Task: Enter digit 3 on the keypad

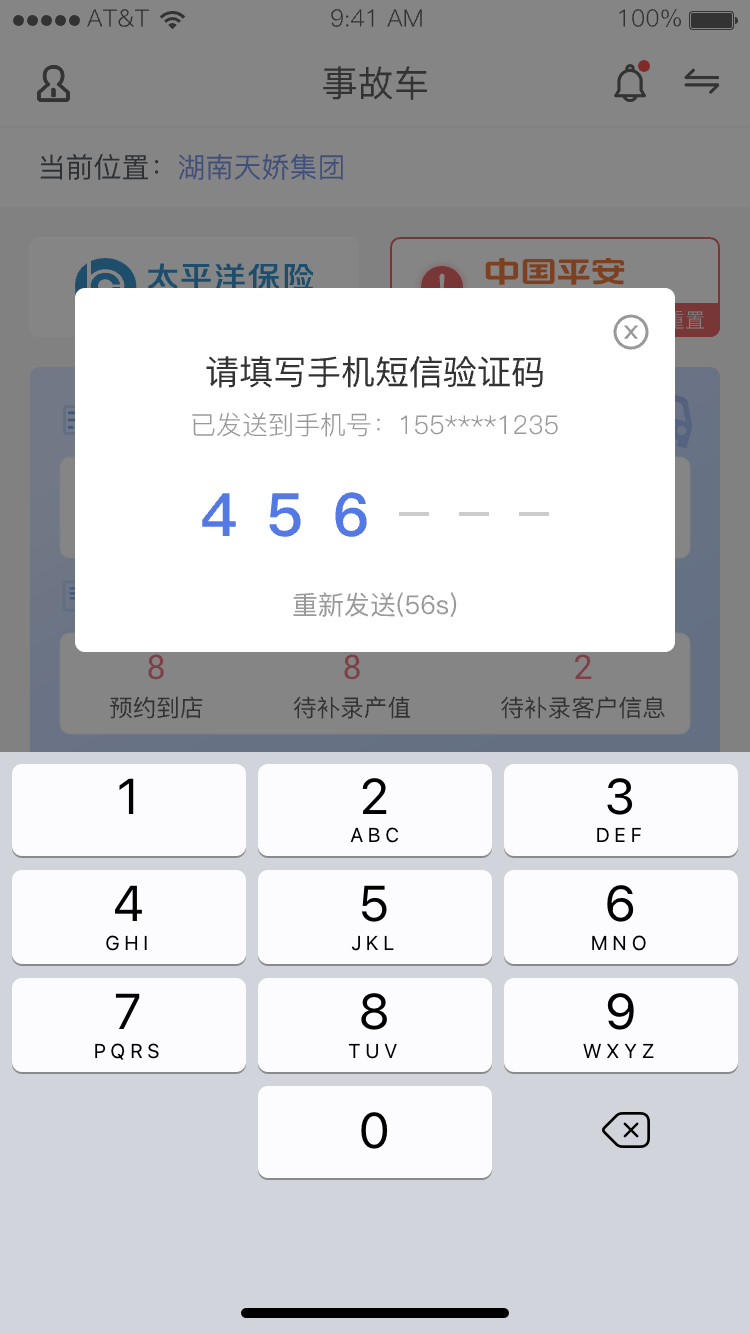Action: point(620,809)
